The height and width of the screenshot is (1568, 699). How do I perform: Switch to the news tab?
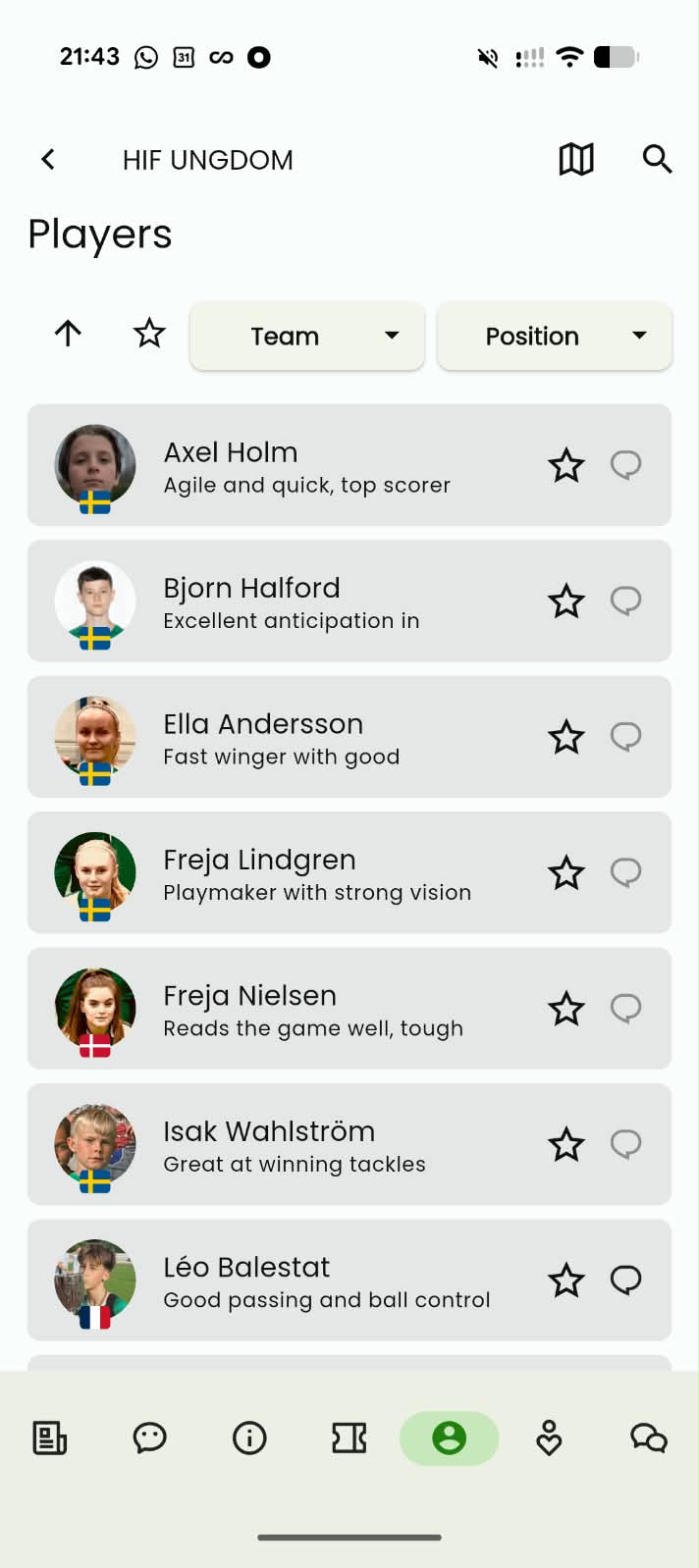click(x=50, y=1438)
